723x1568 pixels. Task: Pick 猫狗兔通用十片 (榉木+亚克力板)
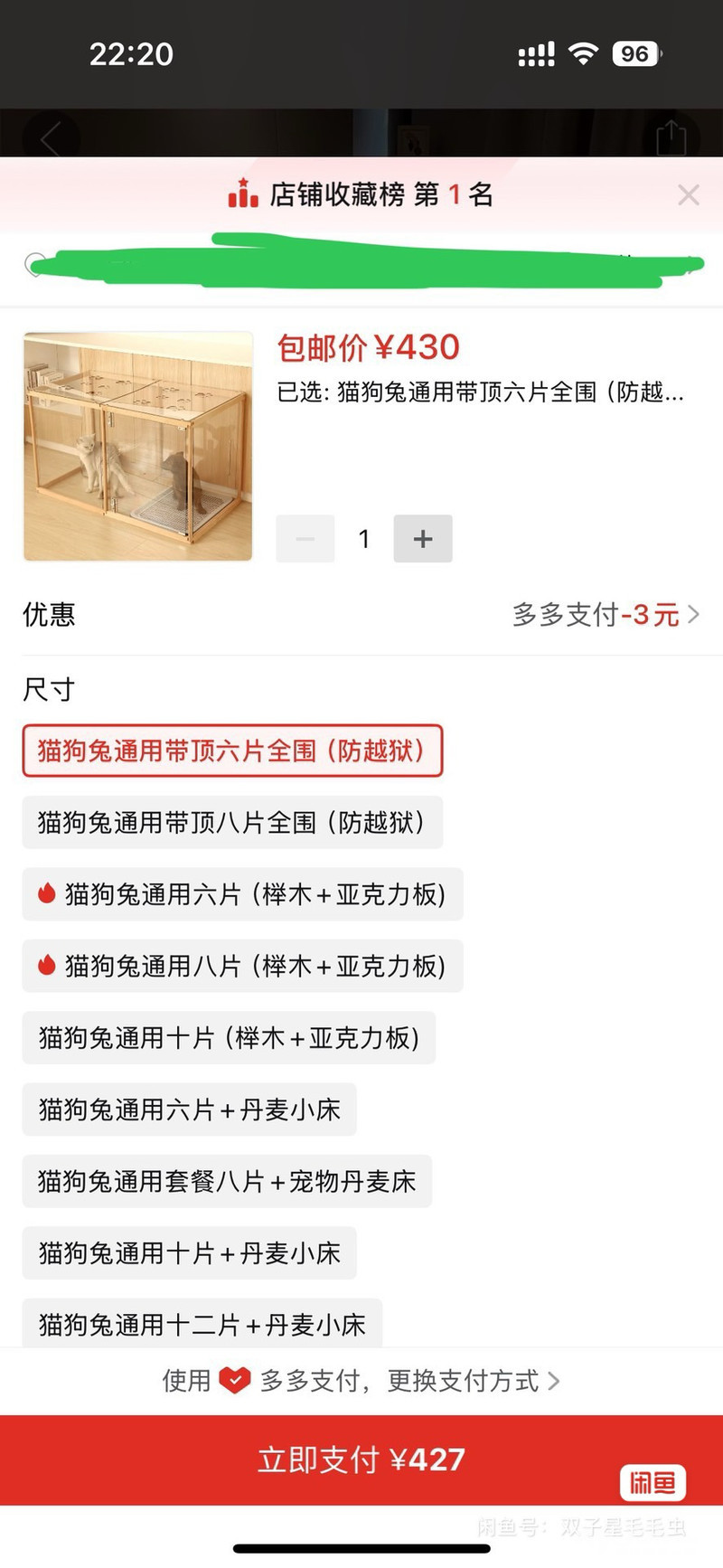click(x=229, y=1037)
